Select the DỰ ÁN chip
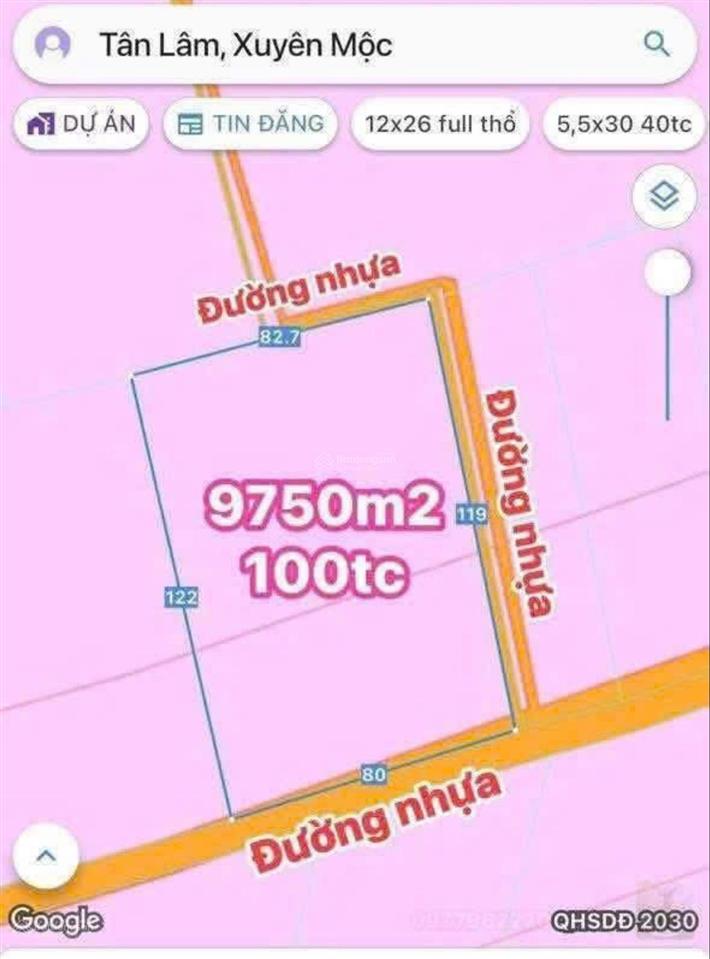This screenshot has width=710, height=959. point(81,124)
